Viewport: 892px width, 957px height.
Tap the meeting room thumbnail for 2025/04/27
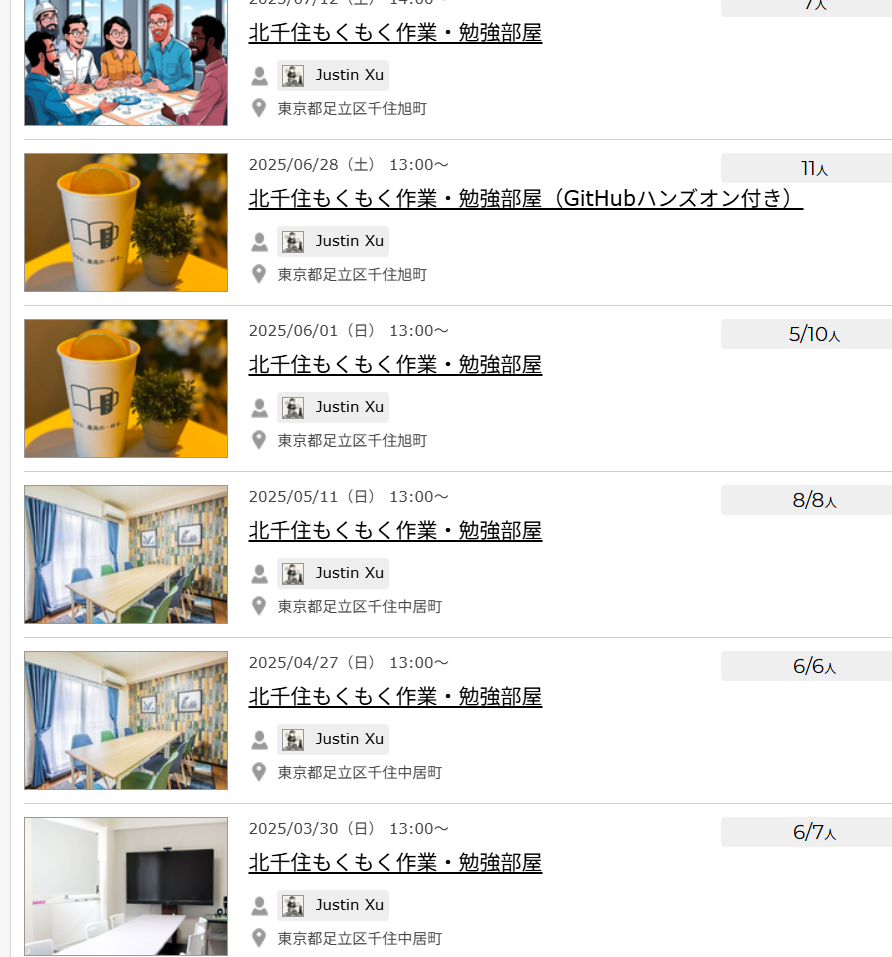coord(126,720)
